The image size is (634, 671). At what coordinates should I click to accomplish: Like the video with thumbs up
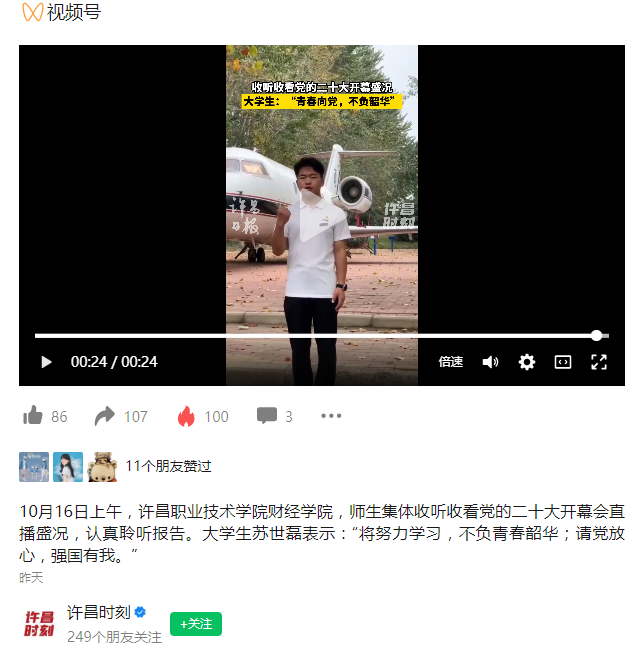click(33, 416)
